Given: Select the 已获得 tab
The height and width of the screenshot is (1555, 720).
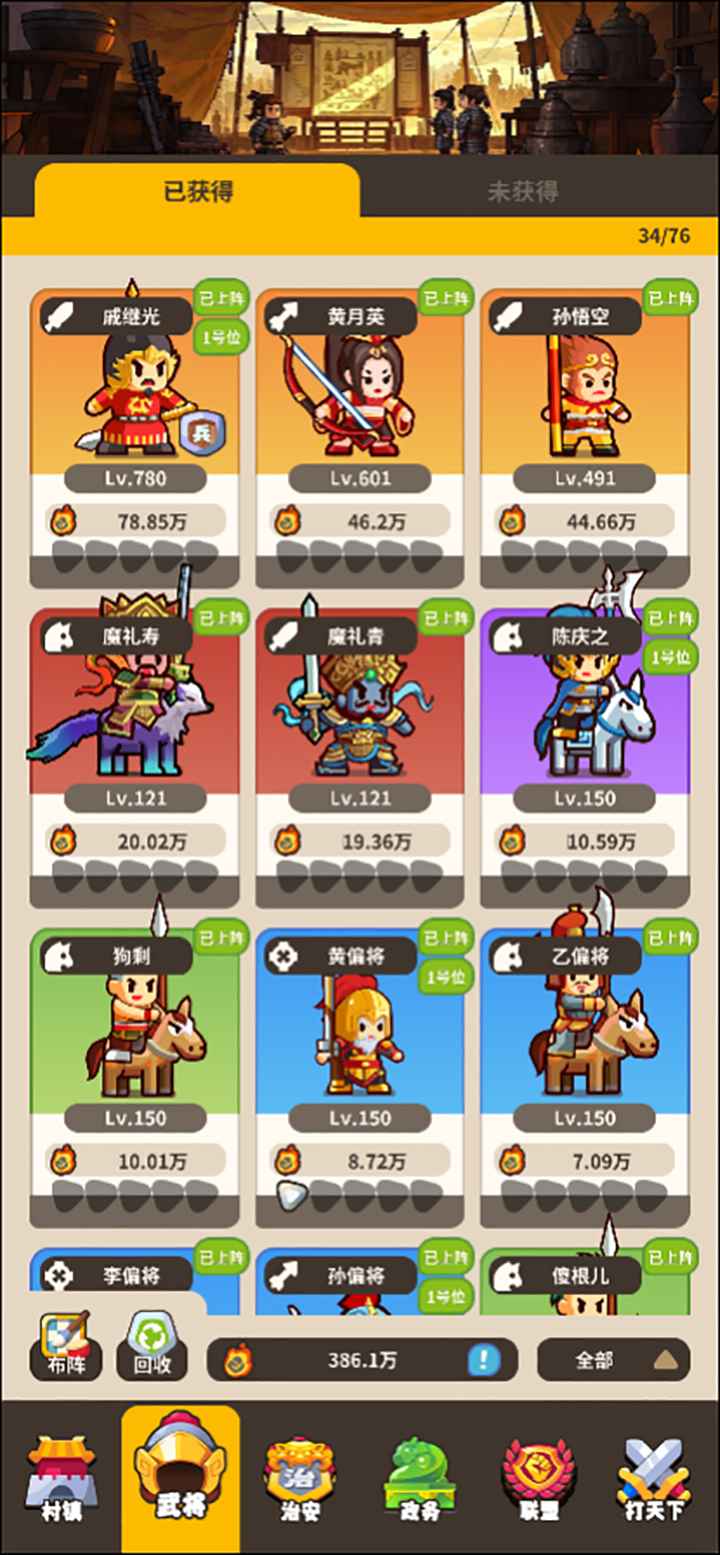Looking at the screenshot, I should pyautogui.click(x=198, y=191).
